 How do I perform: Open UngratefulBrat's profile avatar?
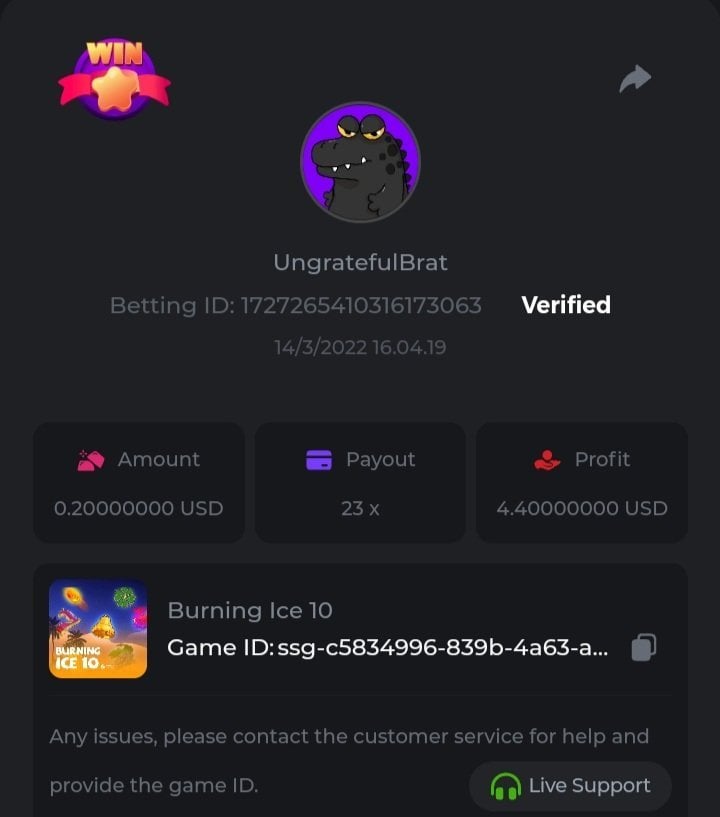point(360,162)
